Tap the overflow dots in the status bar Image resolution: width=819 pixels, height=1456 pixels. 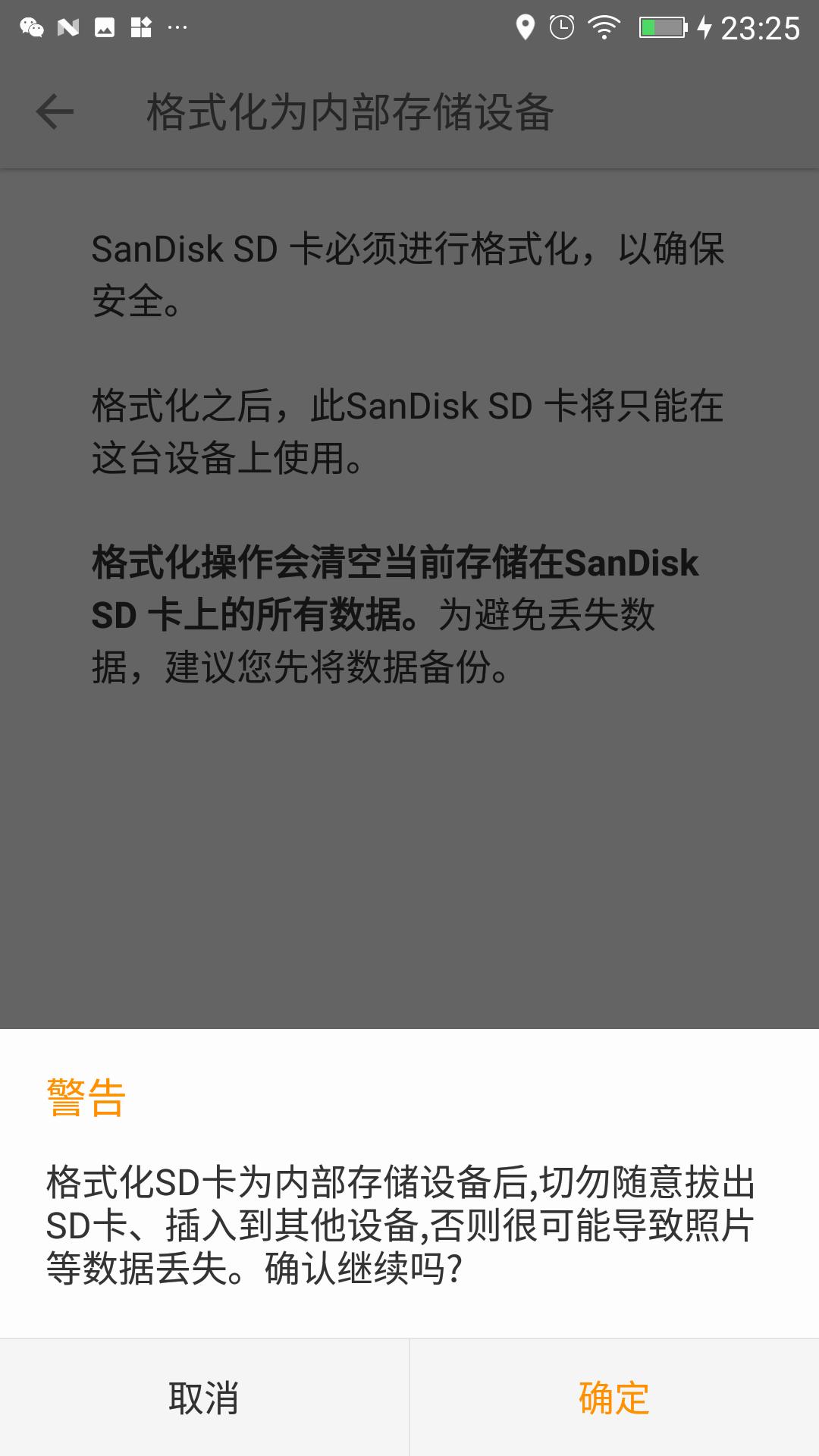(x=176, y=29)
